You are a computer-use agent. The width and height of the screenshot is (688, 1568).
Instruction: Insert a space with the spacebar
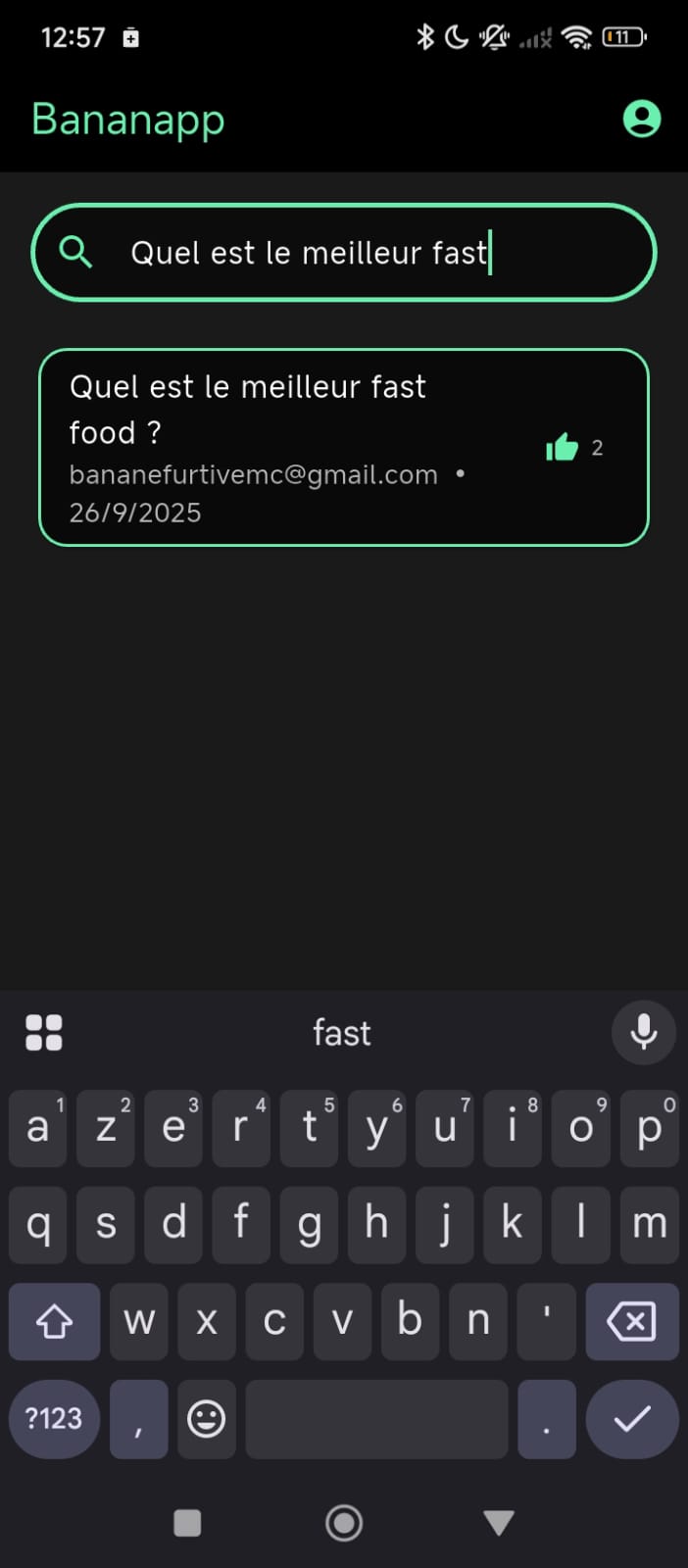point(376,1418)
